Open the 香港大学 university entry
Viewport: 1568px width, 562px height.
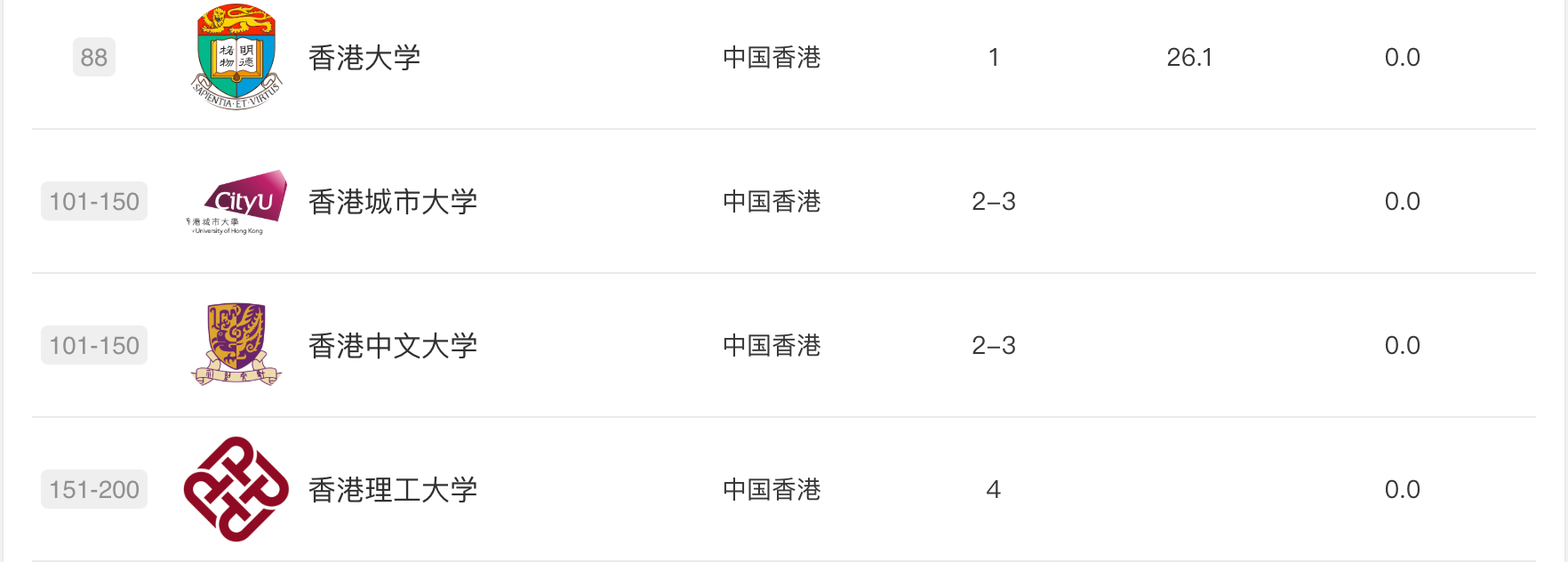(364, 58)
